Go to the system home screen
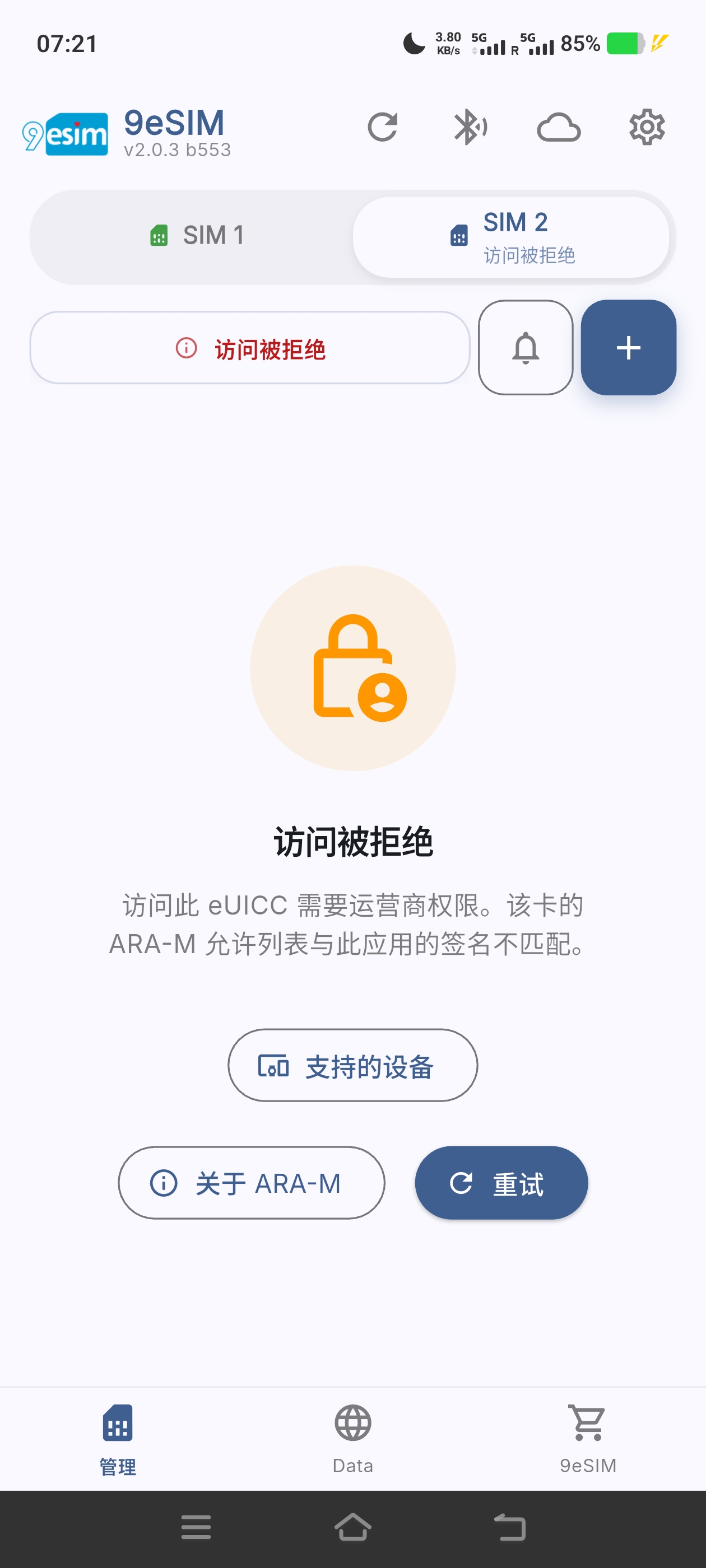 [352, 1528]
